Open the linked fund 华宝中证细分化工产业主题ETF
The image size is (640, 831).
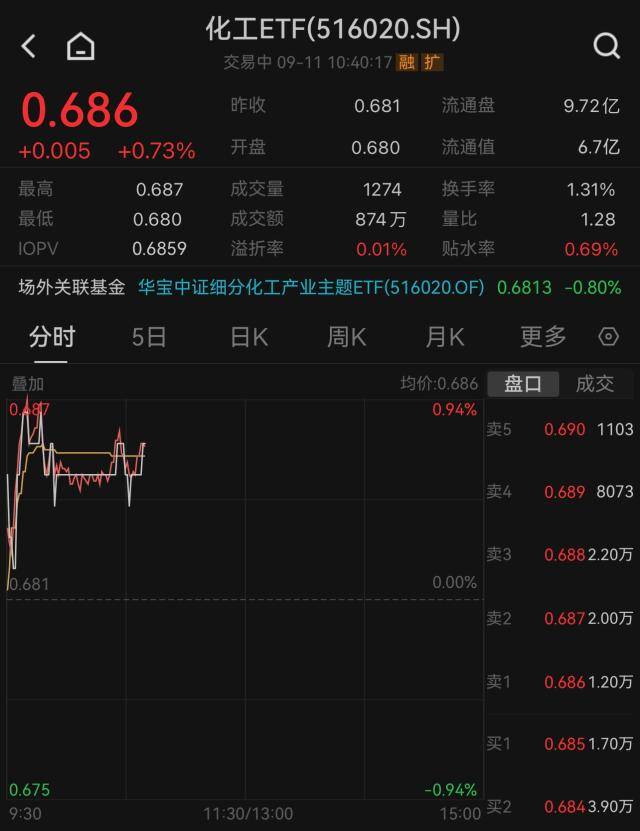pos(310,288)
